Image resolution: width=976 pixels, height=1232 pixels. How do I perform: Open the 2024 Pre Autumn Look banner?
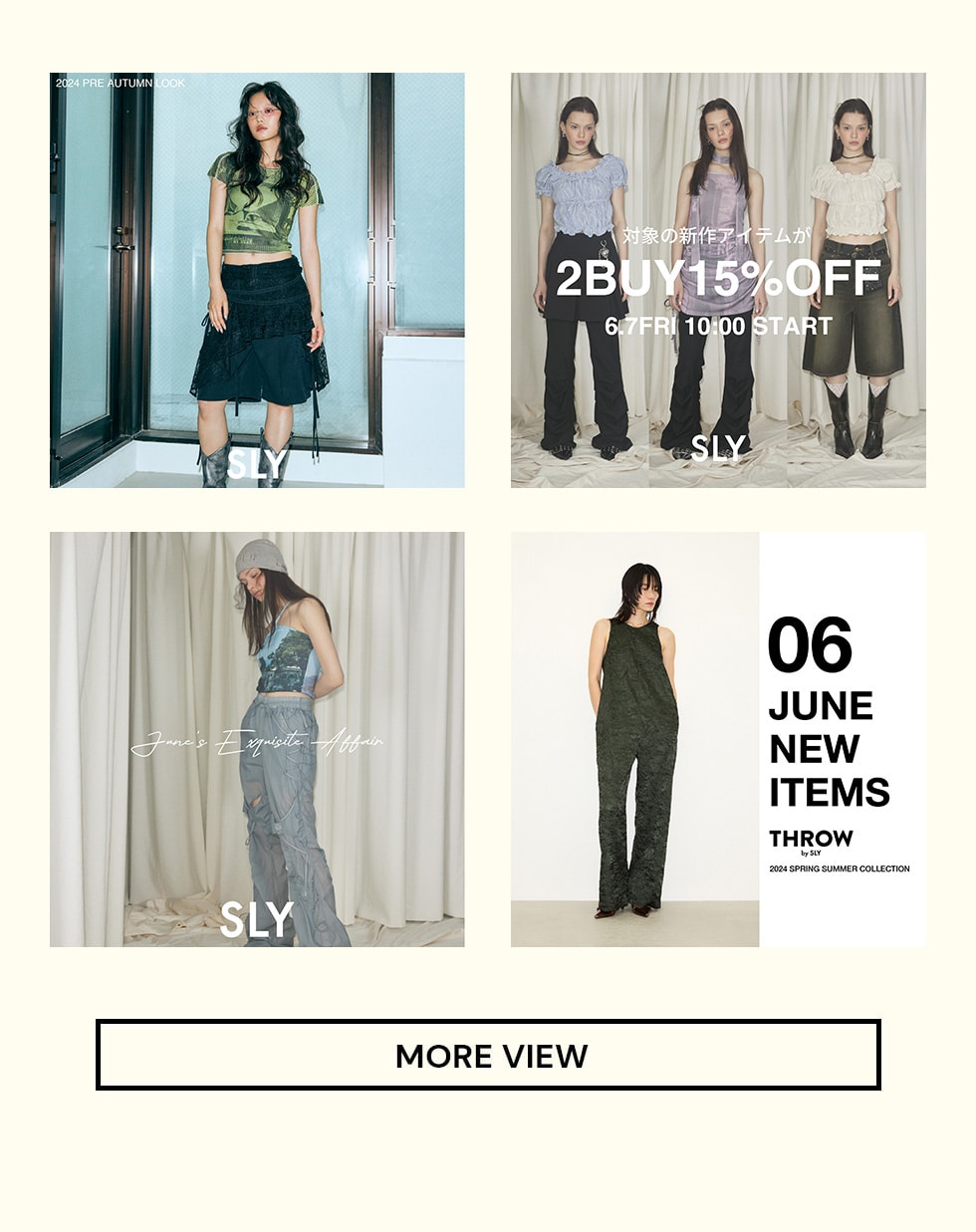pos(257,280)
